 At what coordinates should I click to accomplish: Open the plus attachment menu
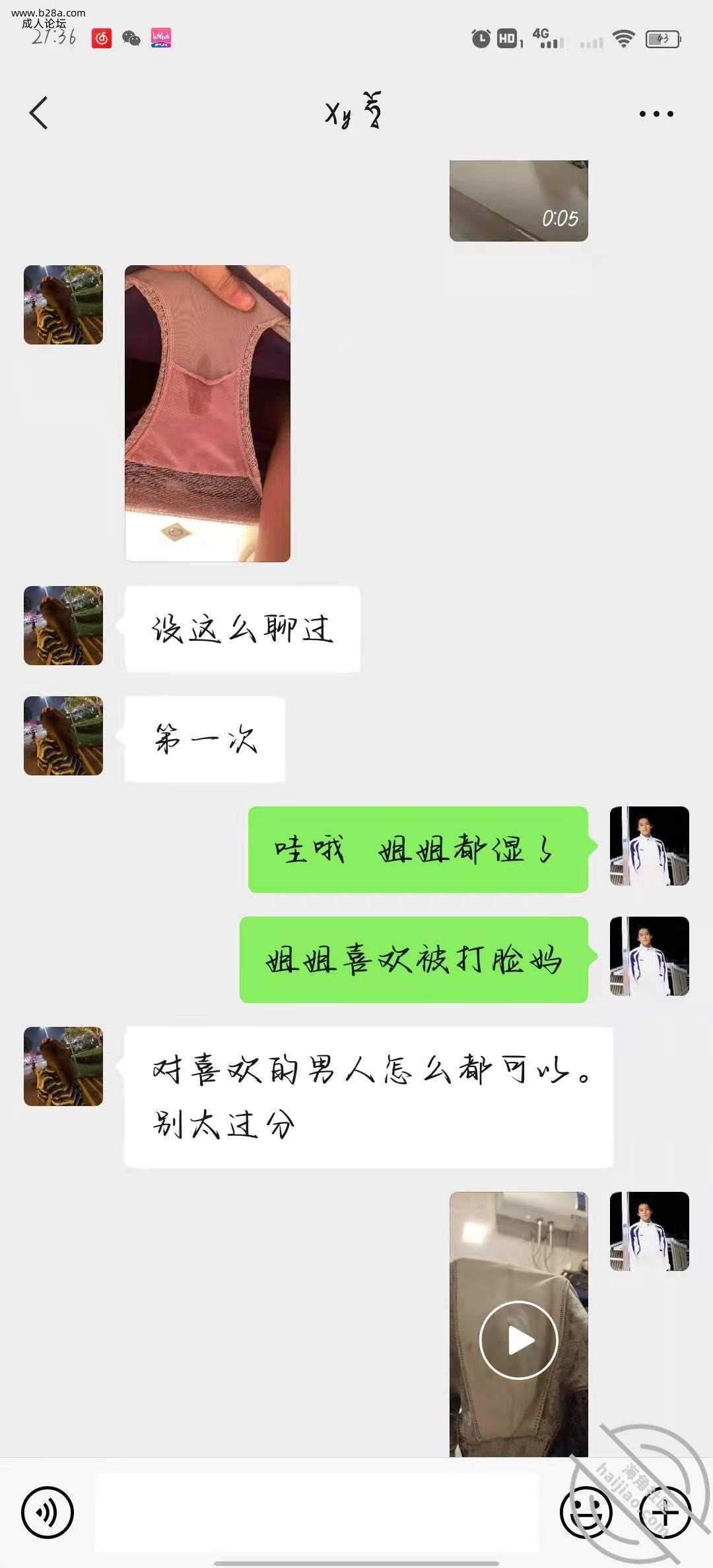[665, 1512]
